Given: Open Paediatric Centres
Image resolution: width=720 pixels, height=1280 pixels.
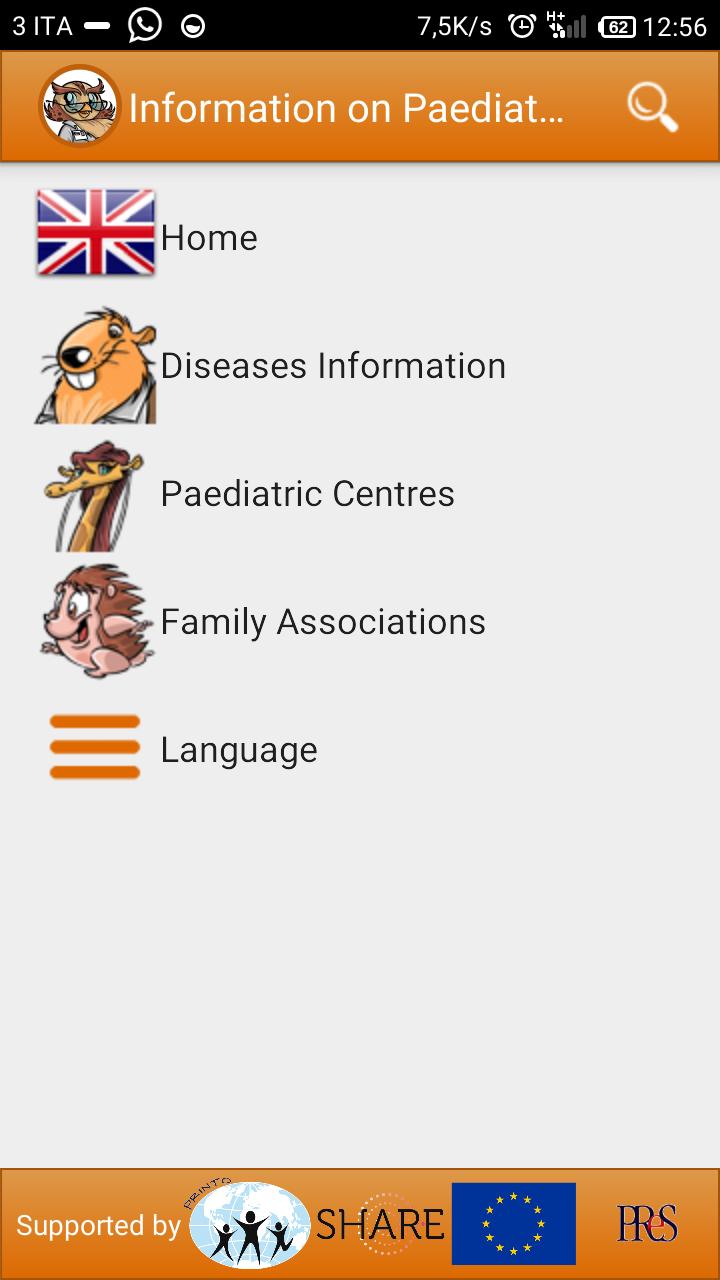Looking at the screenshot, I should (x=307, y=493).
